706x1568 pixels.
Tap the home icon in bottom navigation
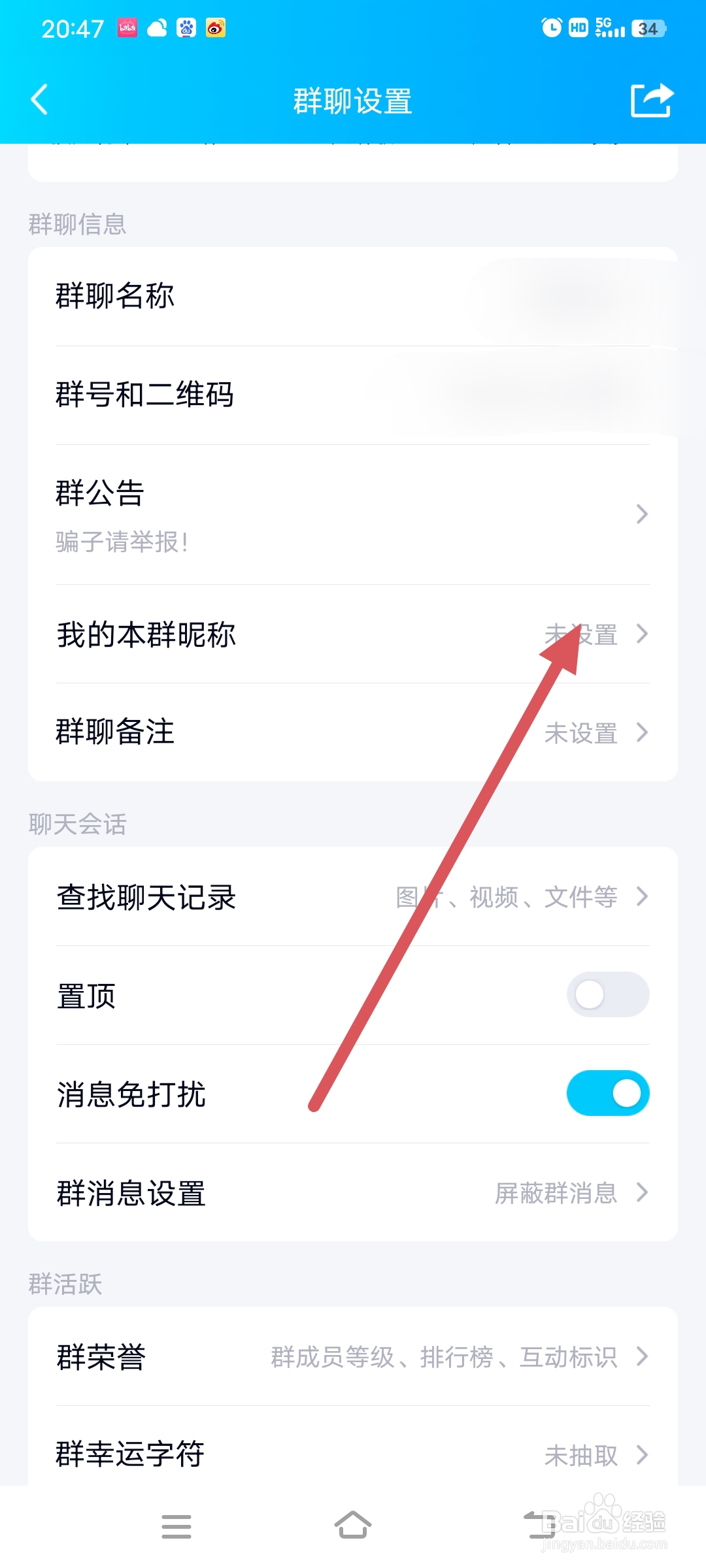(353, 1526)
